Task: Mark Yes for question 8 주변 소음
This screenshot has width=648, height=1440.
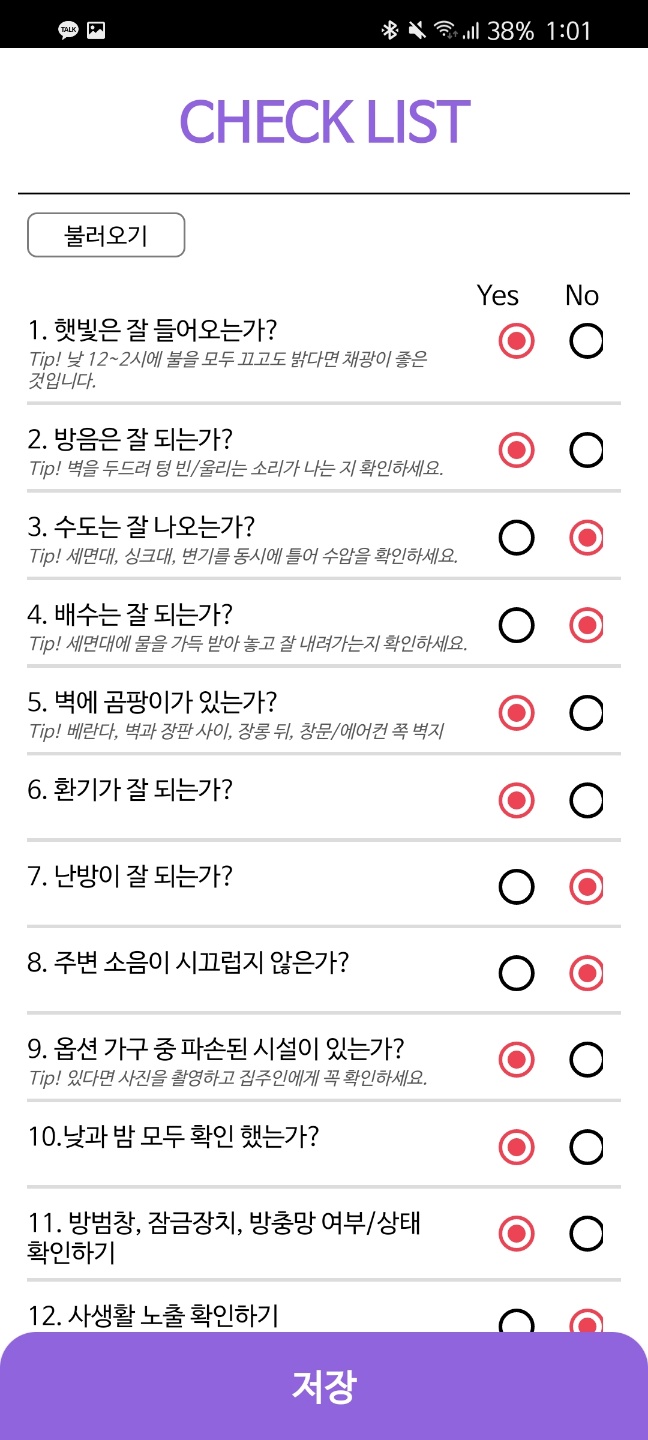Action: (x=516, y=972)
